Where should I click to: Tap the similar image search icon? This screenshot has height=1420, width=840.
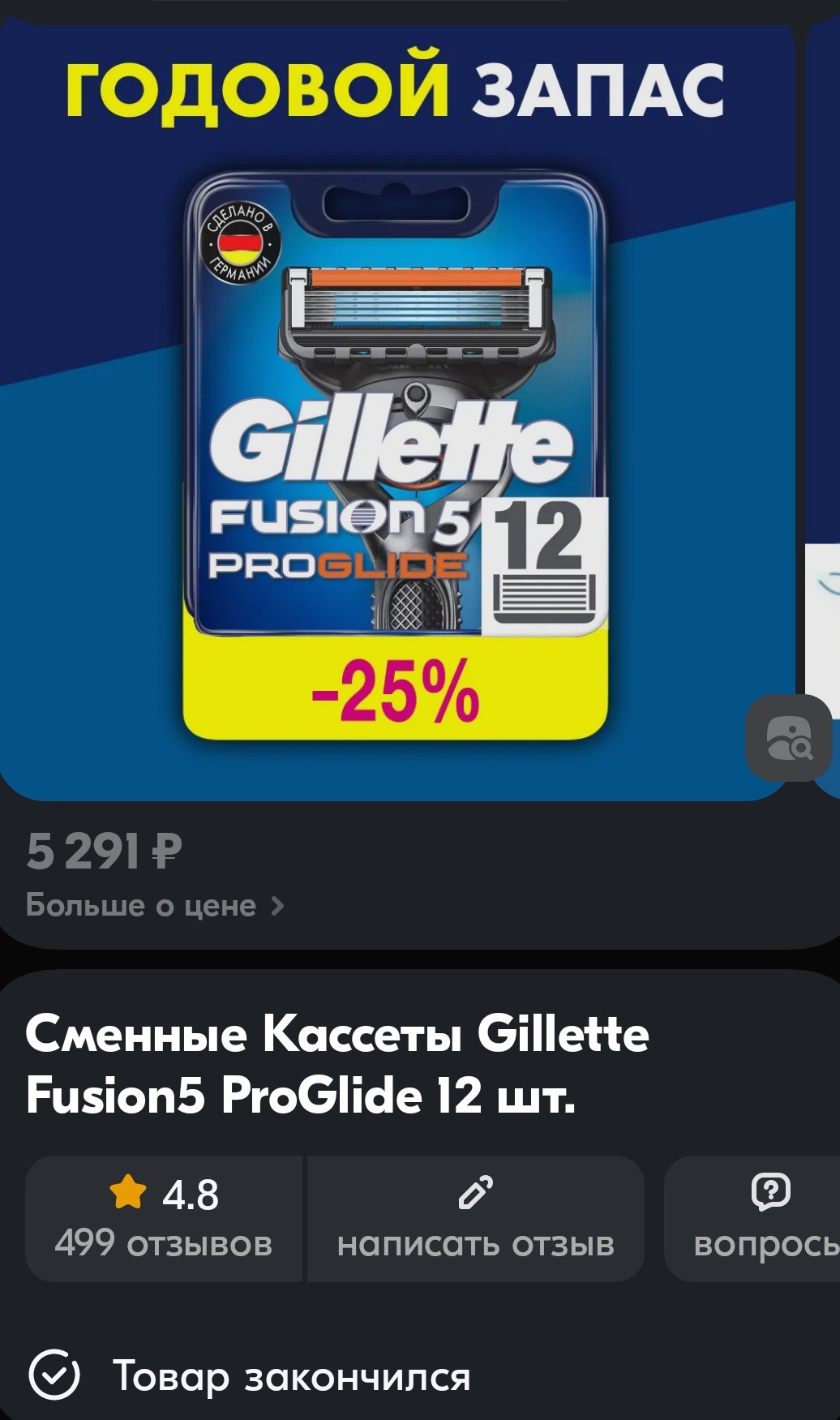(789, 737)
